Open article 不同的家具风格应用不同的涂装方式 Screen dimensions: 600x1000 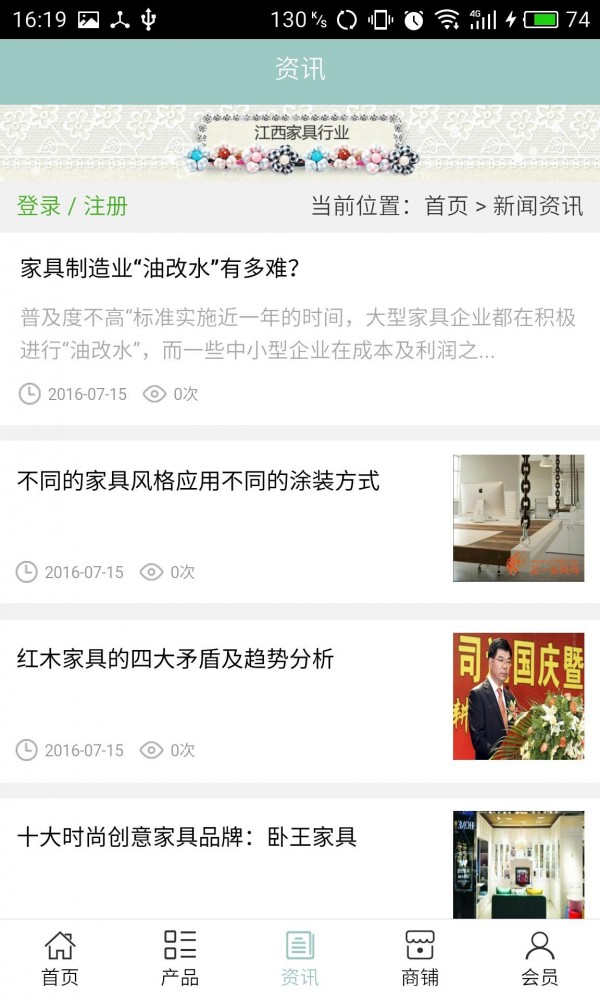click(x=199, y=481)
